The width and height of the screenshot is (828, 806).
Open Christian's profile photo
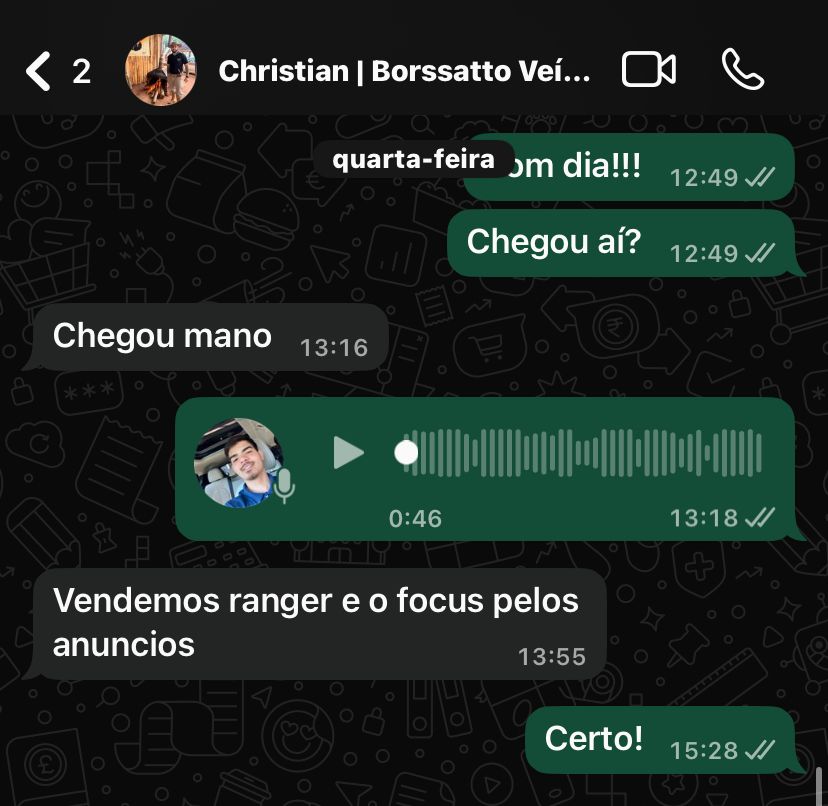(160, 70)
